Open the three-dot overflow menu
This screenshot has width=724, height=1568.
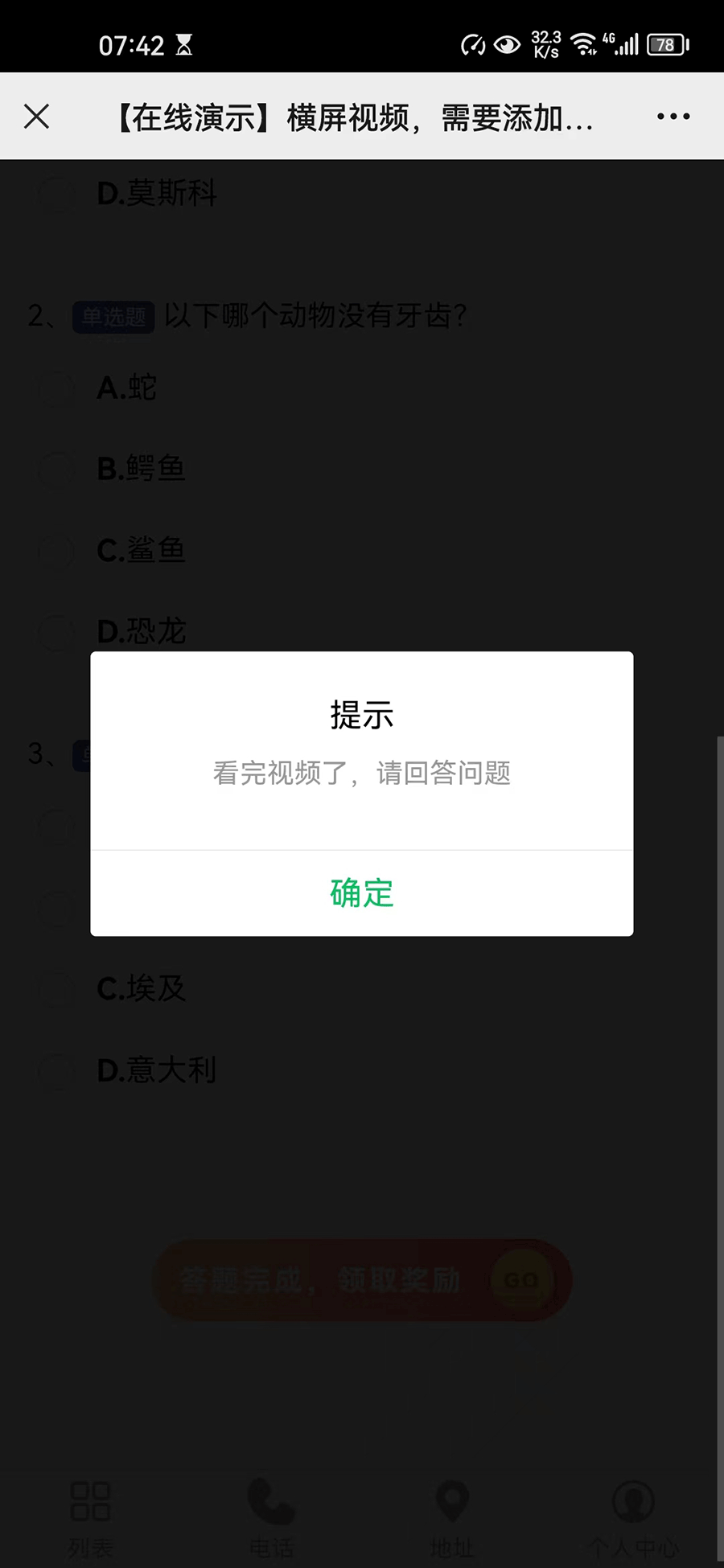673,117
